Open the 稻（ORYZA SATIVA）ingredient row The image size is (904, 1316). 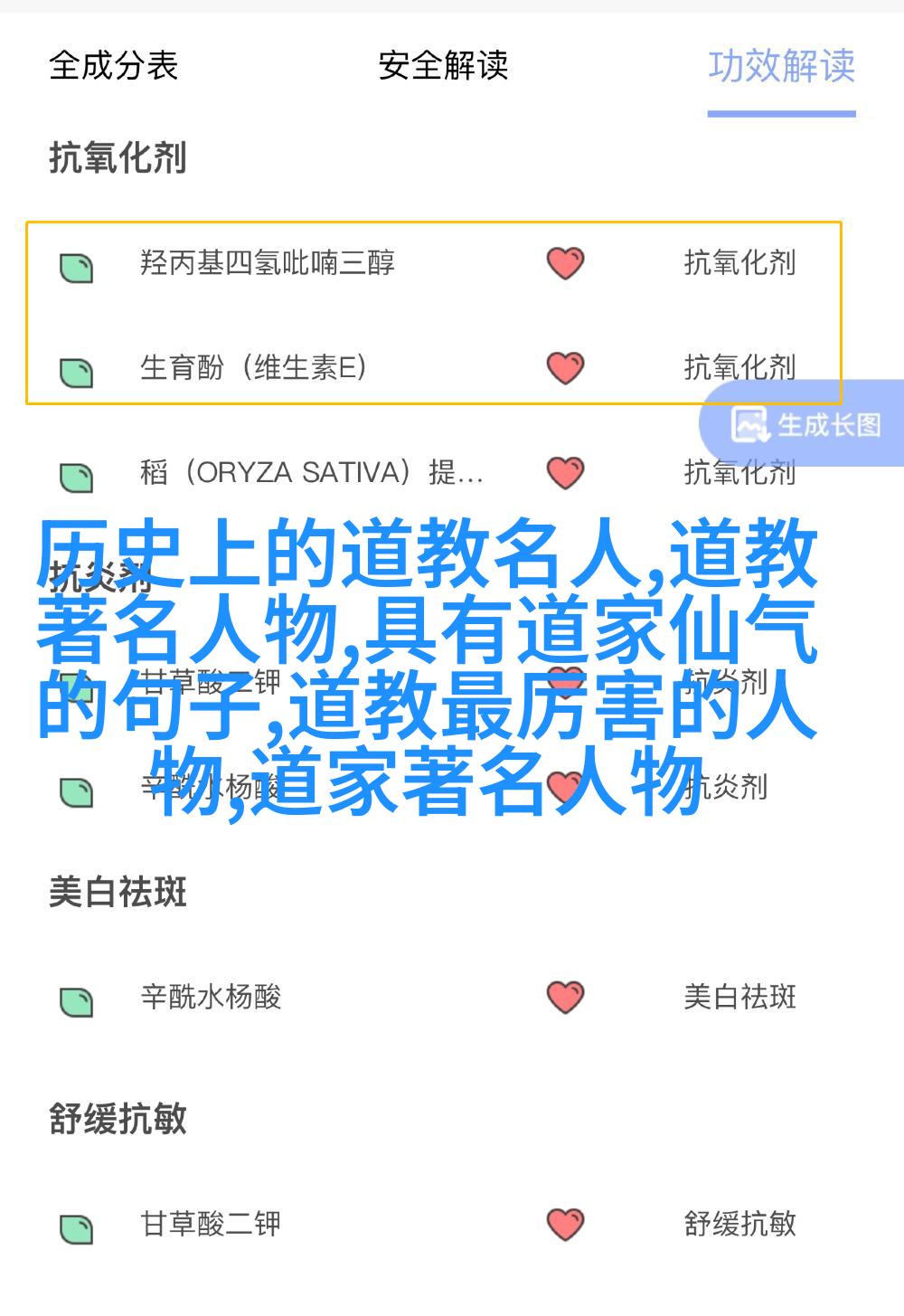(x=311, y=473)
